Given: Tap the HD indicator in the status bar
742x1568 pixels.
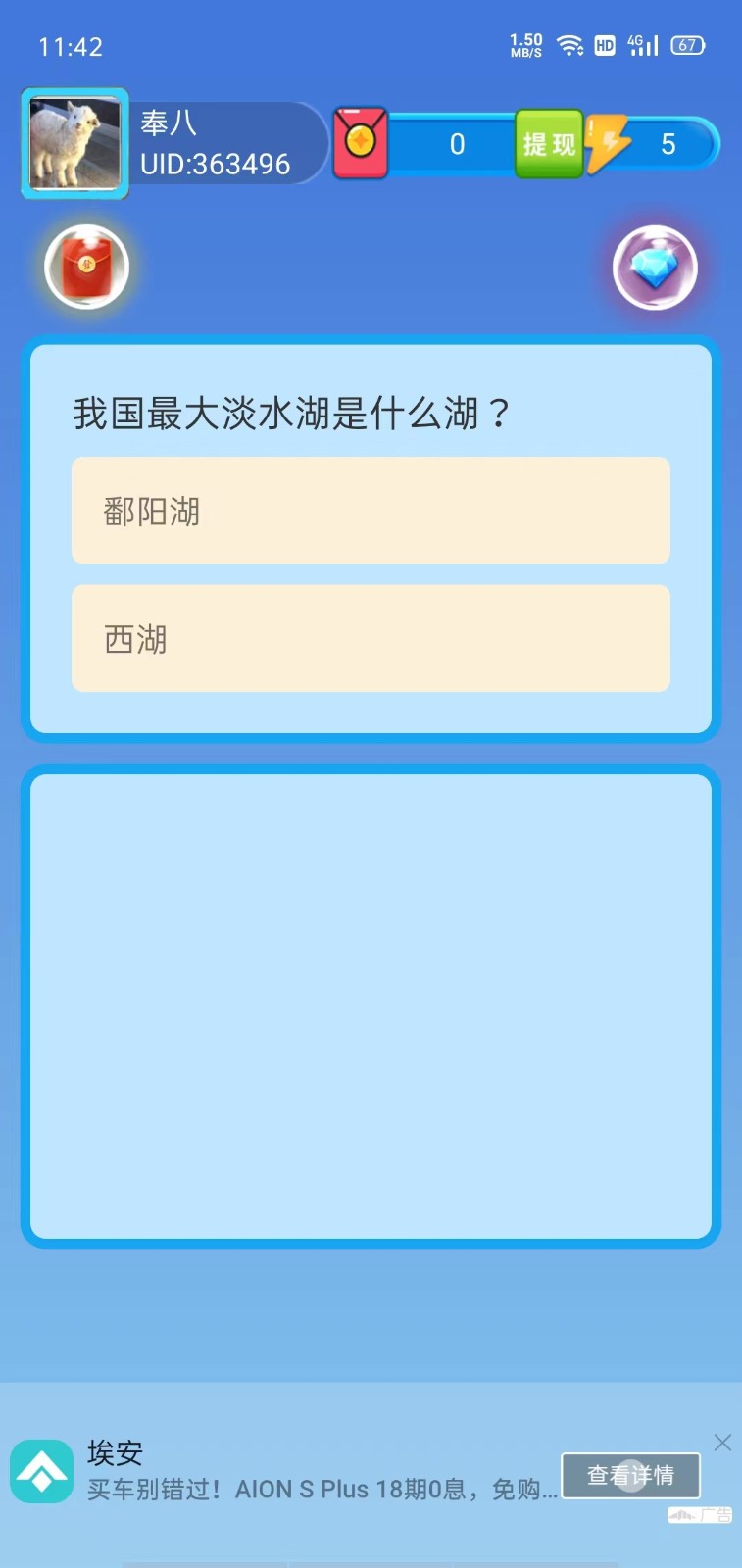Looking at the screenshot, I should pyautogui.click(x=604, y=45).
